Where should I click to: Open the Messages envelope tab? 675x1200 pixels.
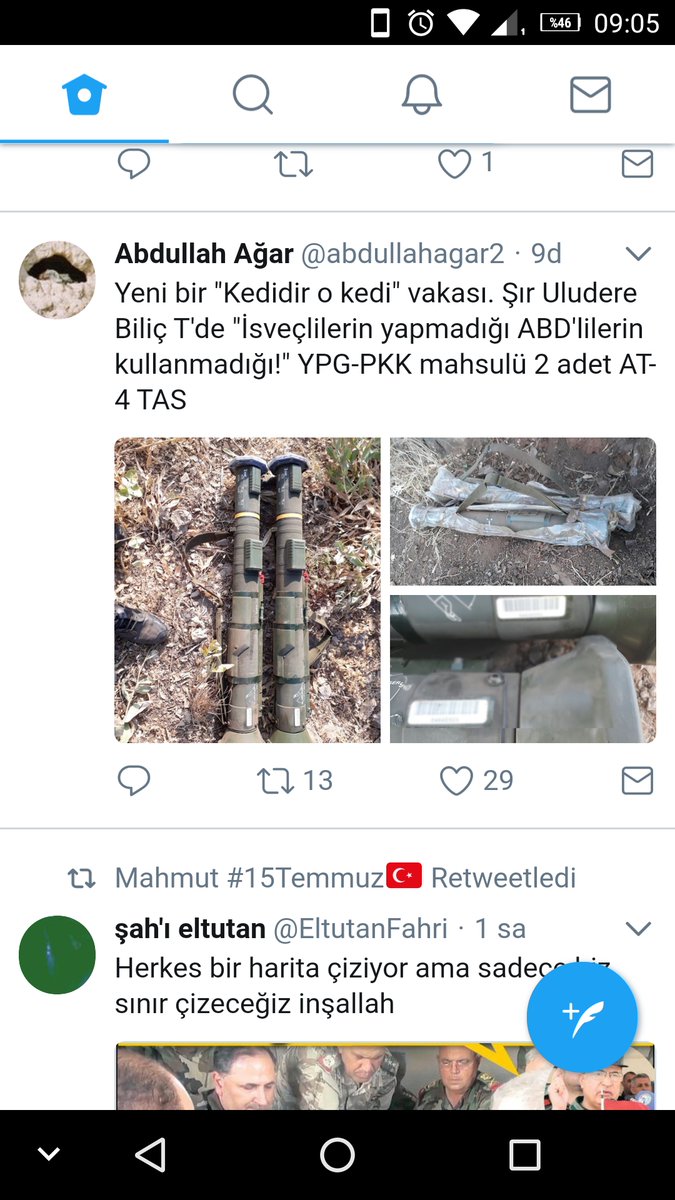pos(590,96)
